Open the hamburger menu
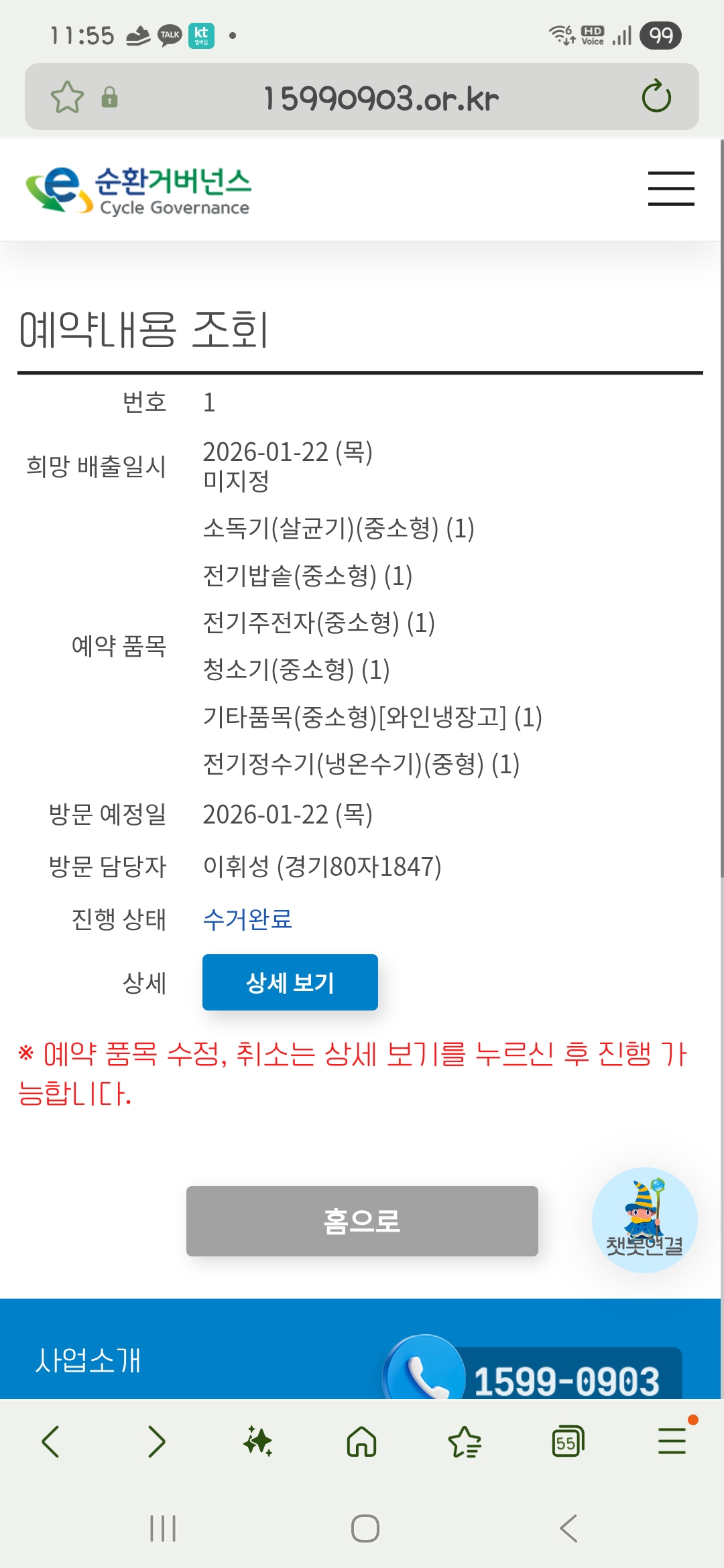This screenshot has width=724, height=1568. point(670,188)
